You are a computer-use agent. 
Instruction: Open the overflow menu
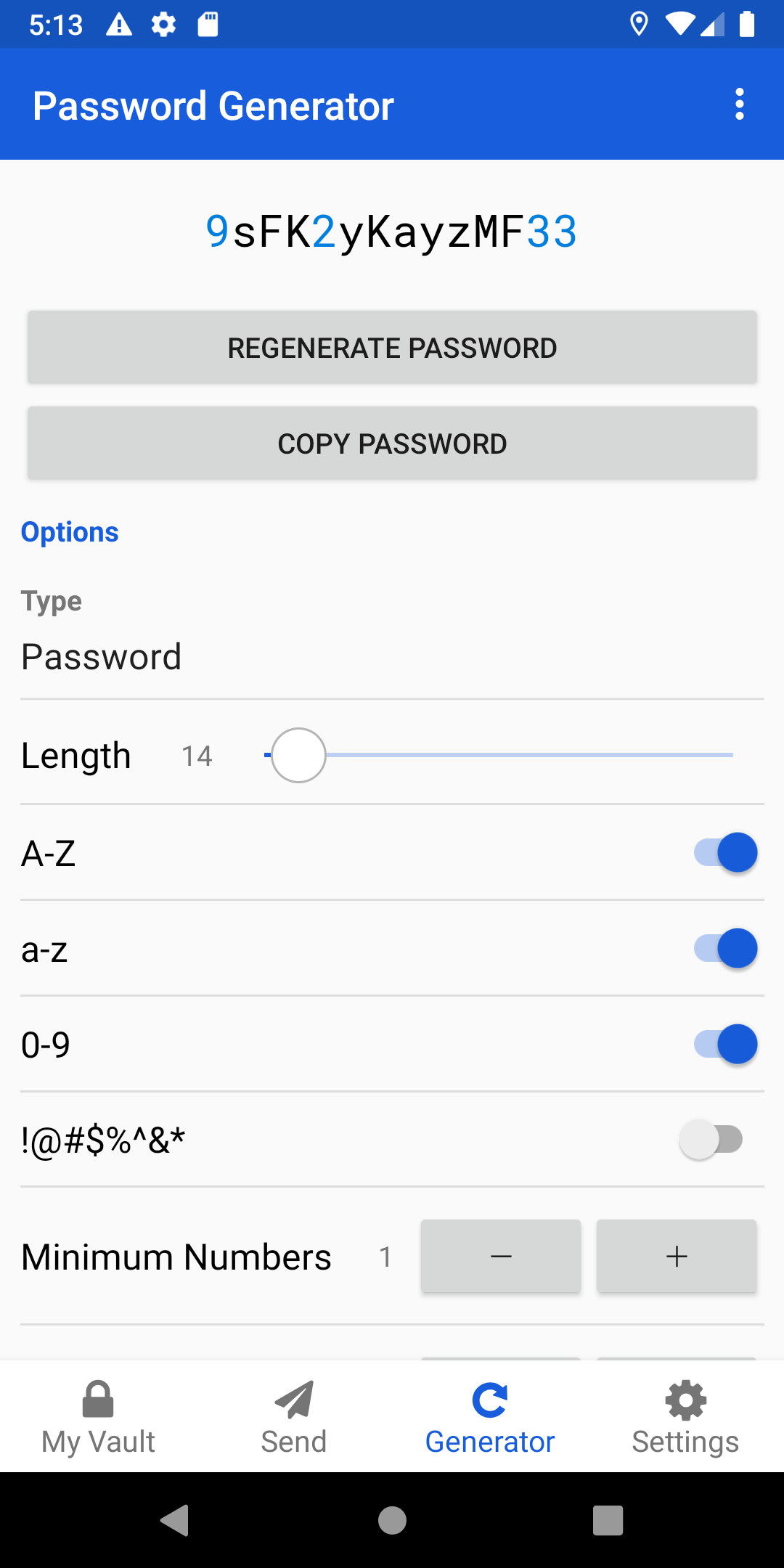pos(739,105)
